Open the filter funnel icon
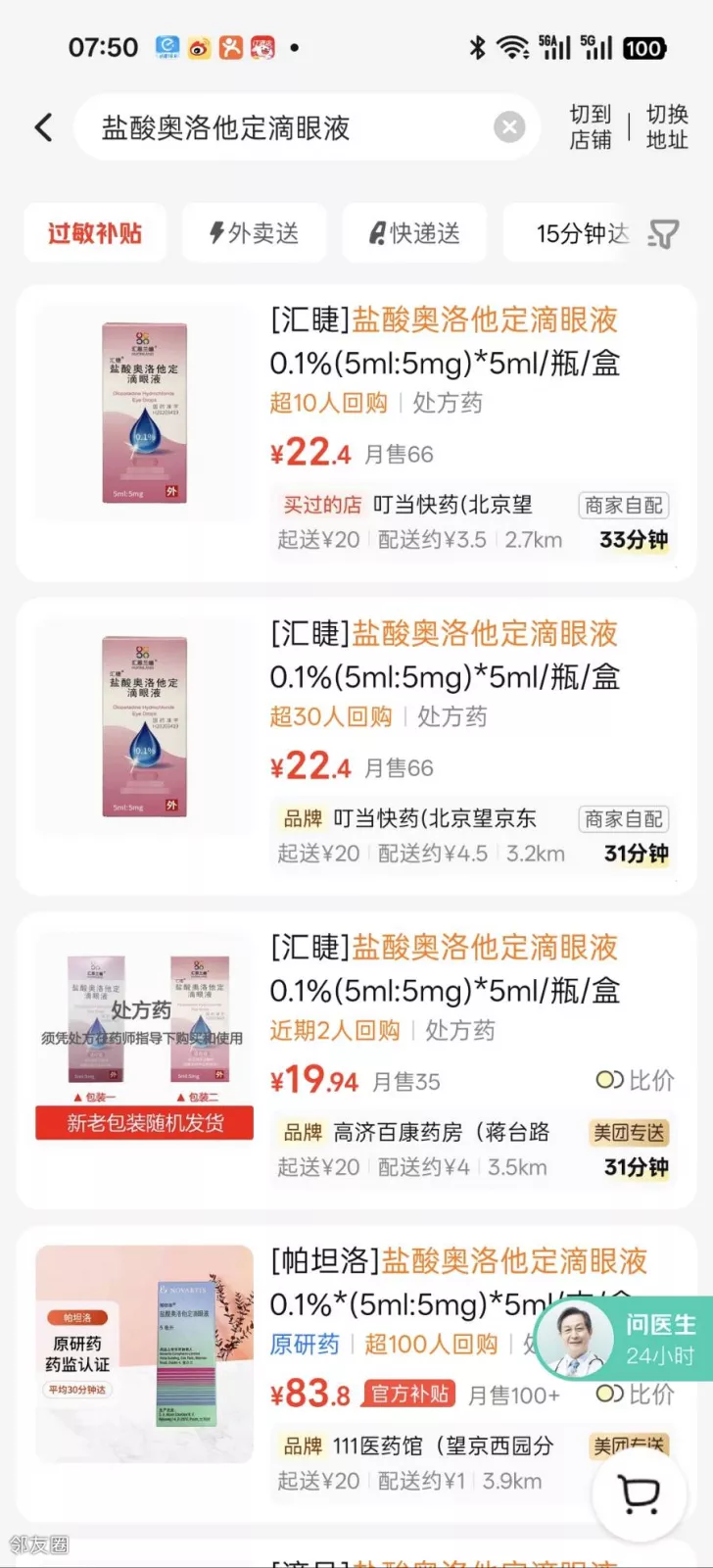 [x=663, y=233]
